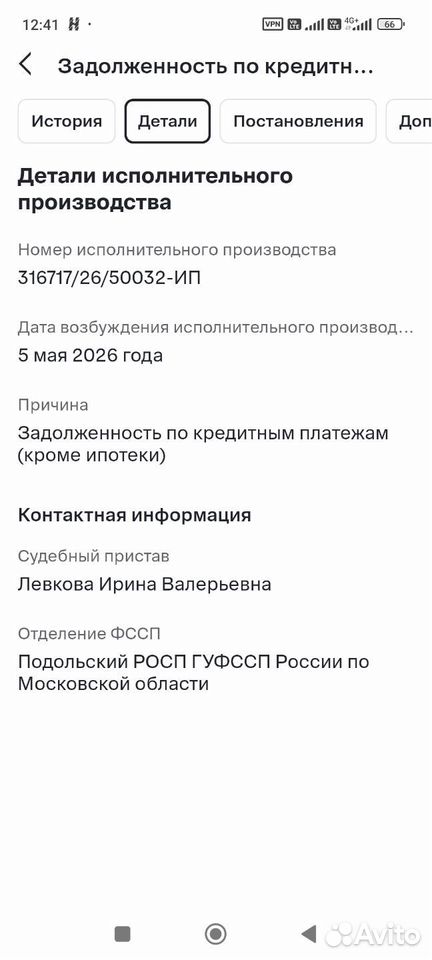Select the Детали tab
432x960 pixels.
168,121
